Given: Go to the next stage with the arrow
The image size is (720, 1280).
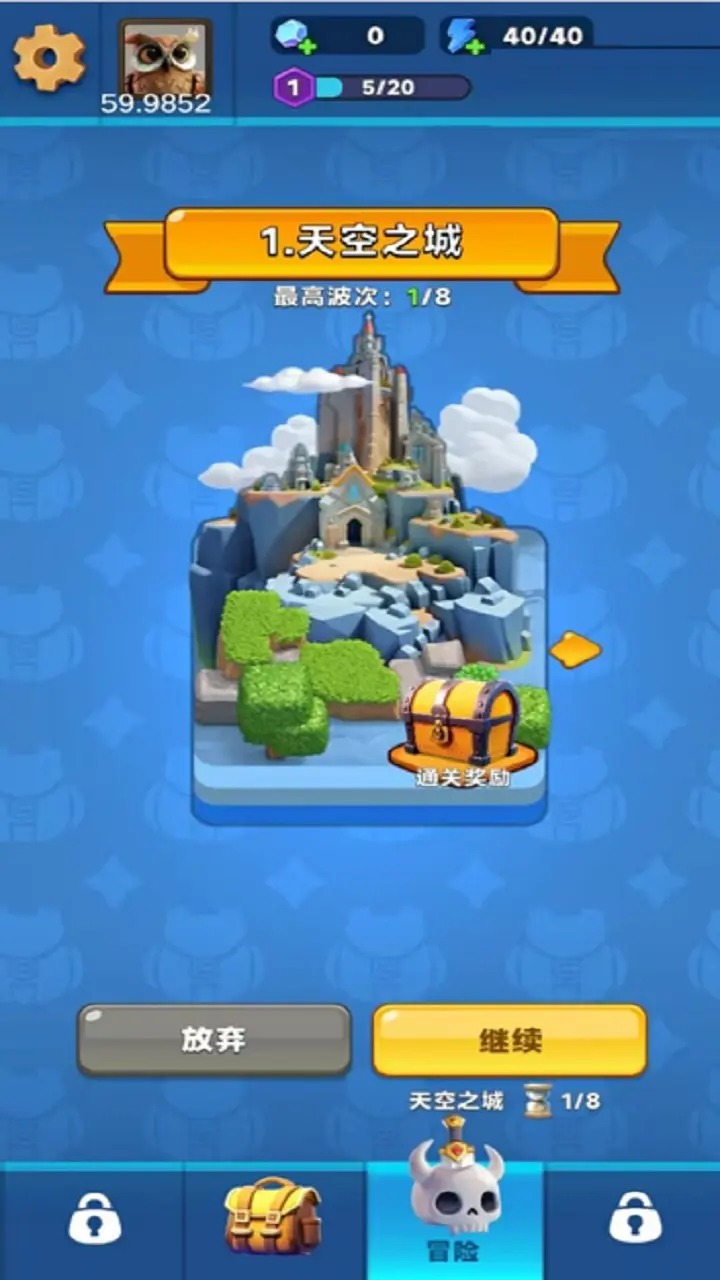Looking at the screenshot, I should click(x=575, y=650).
